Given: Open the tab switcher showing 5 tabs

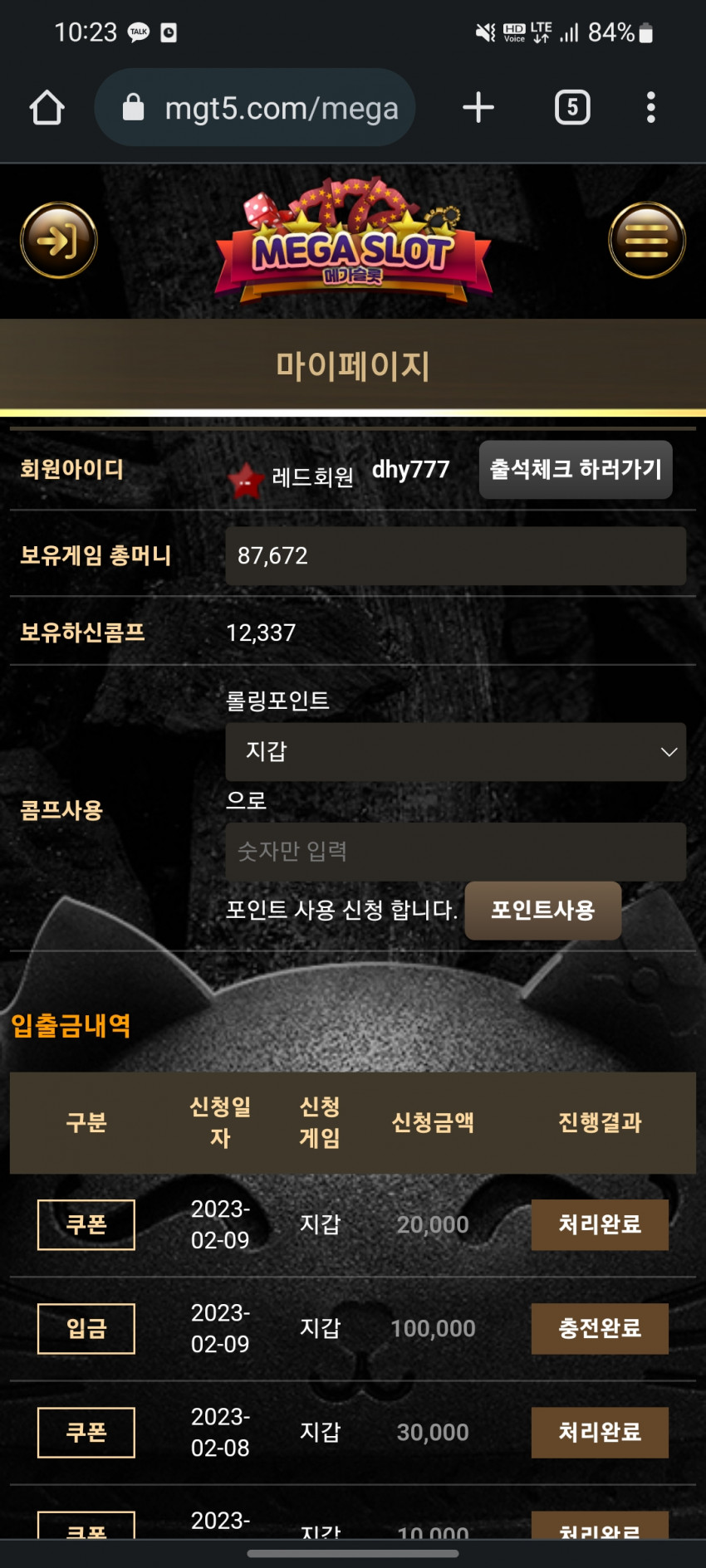Looking at the screenshot, I should click(572, 108).
